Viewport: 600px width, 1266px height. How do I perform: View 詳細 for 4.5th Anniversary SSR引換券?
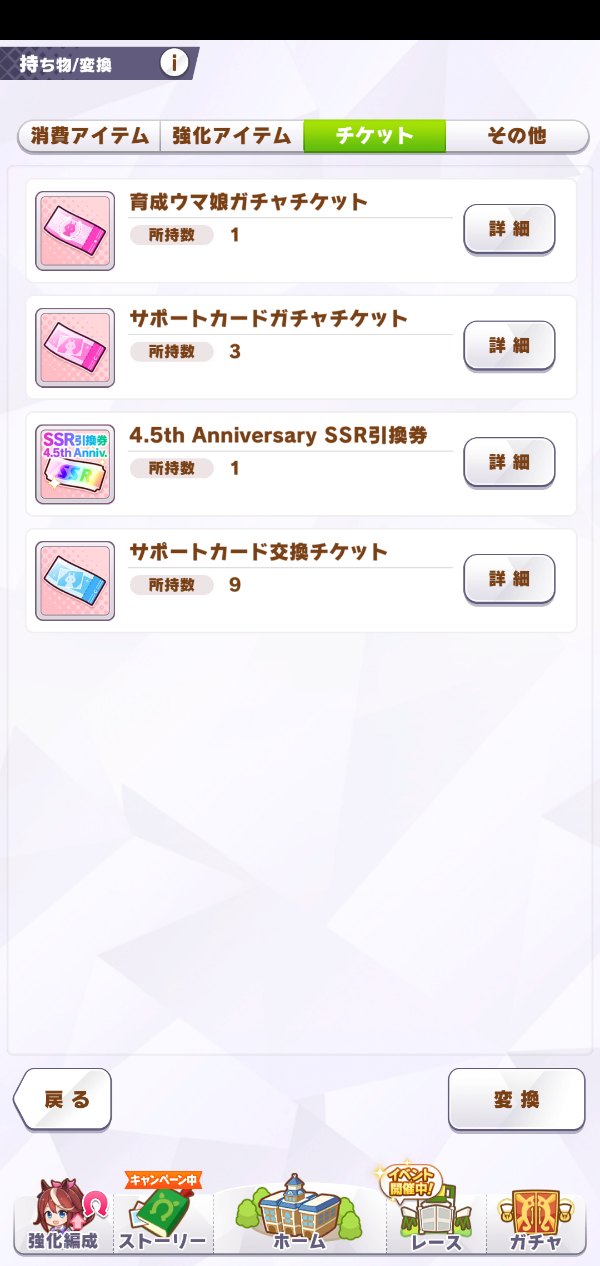point(509,462)
